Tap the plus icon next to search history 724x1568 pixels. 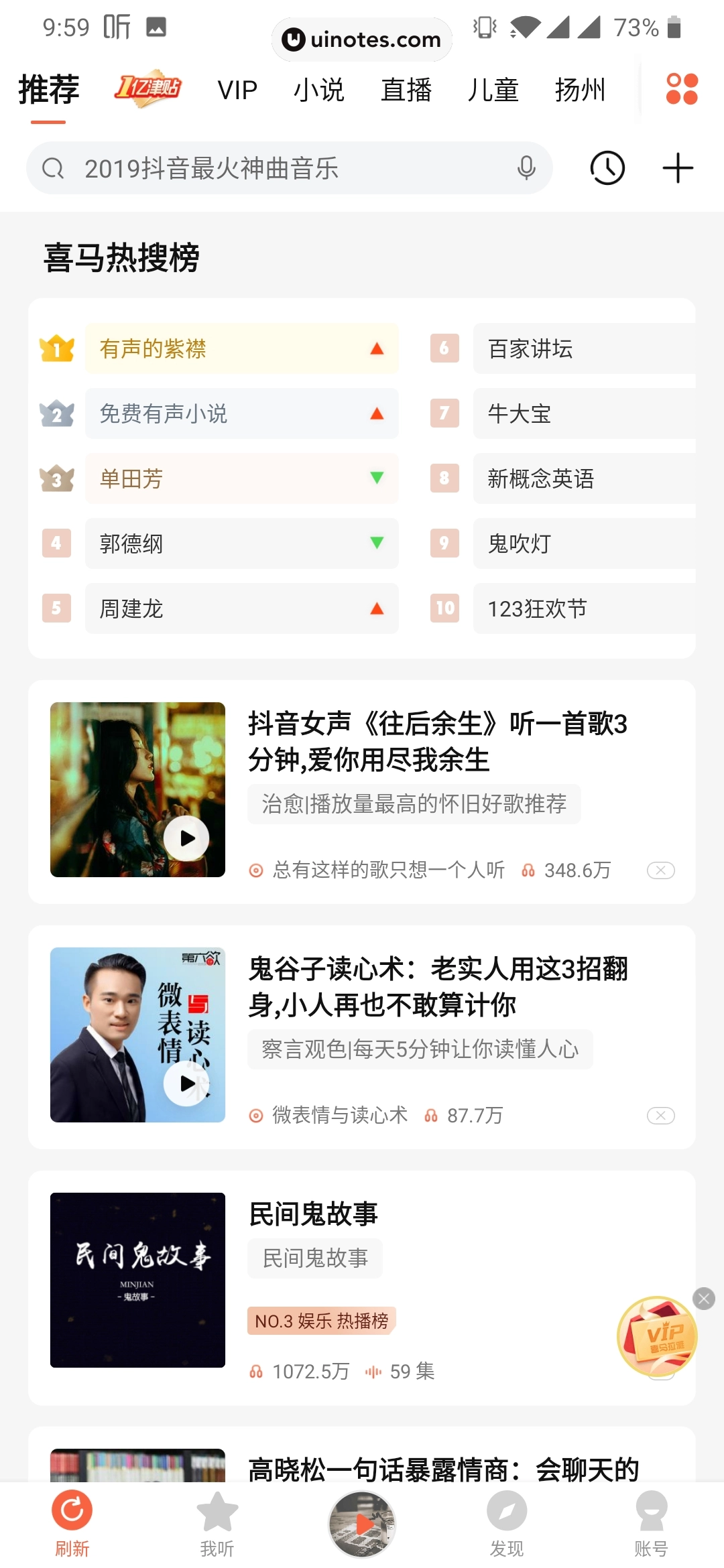coord(676,168)
